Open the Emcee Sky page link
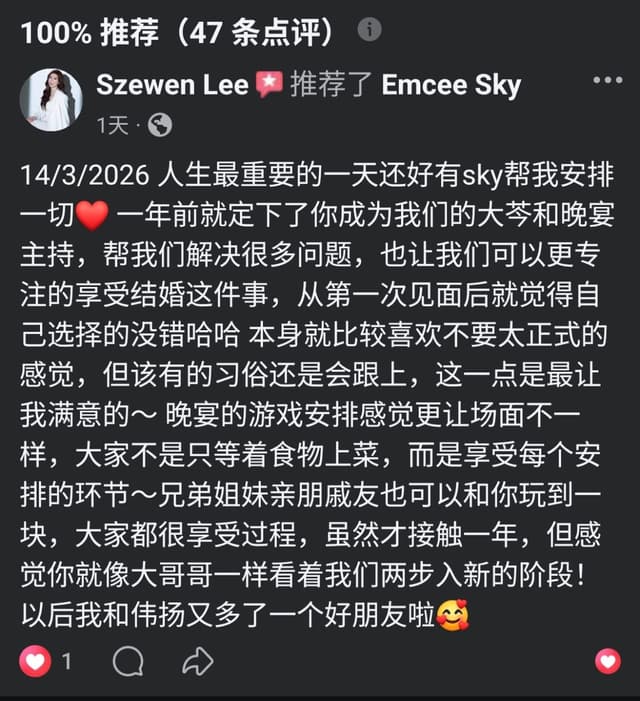The height and width of the screenshot is (701, 640). (x=451, y=86)
